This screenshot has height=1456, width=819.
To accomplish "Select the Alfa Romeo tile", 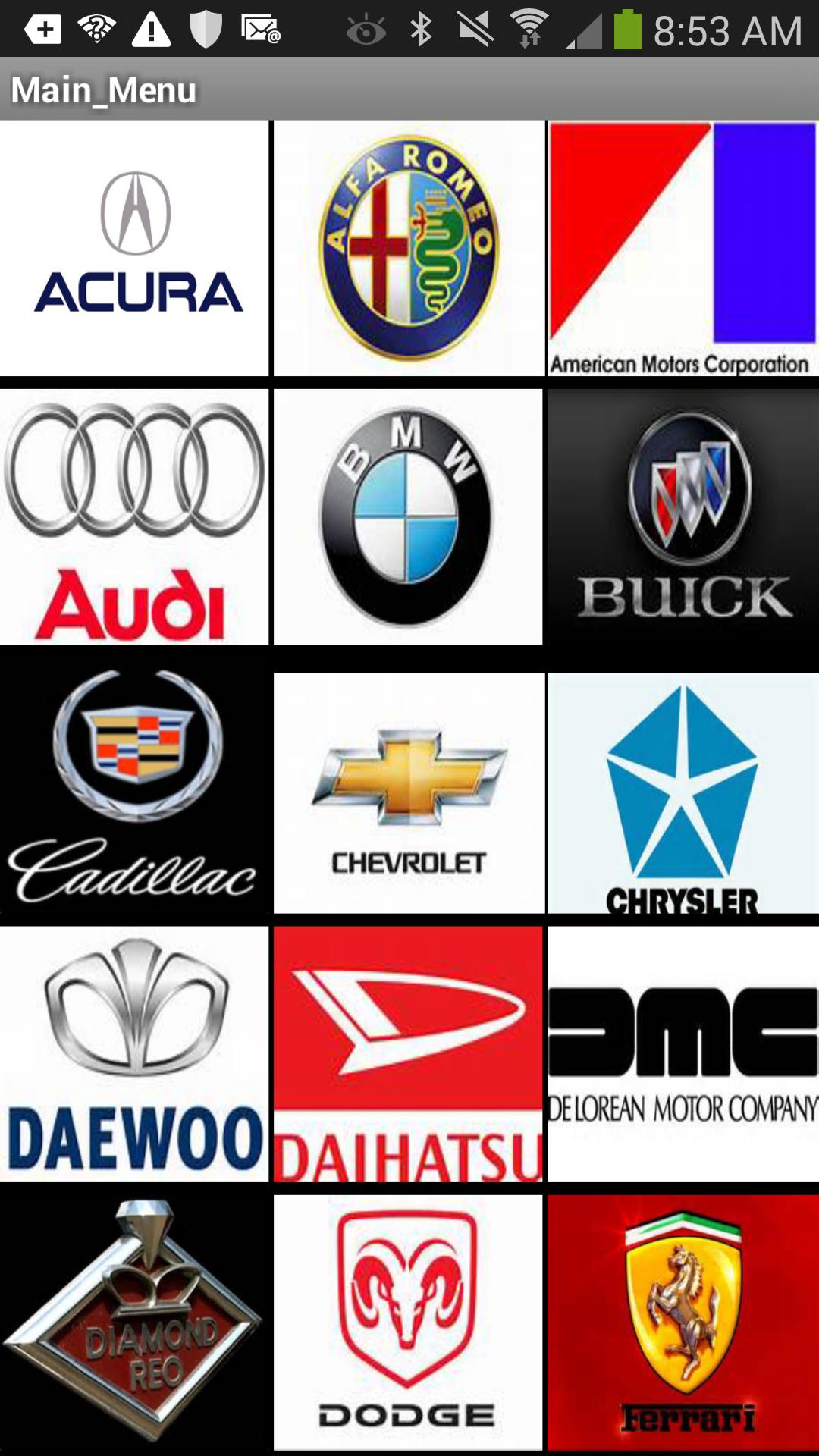I will click(x=408, y=248).
